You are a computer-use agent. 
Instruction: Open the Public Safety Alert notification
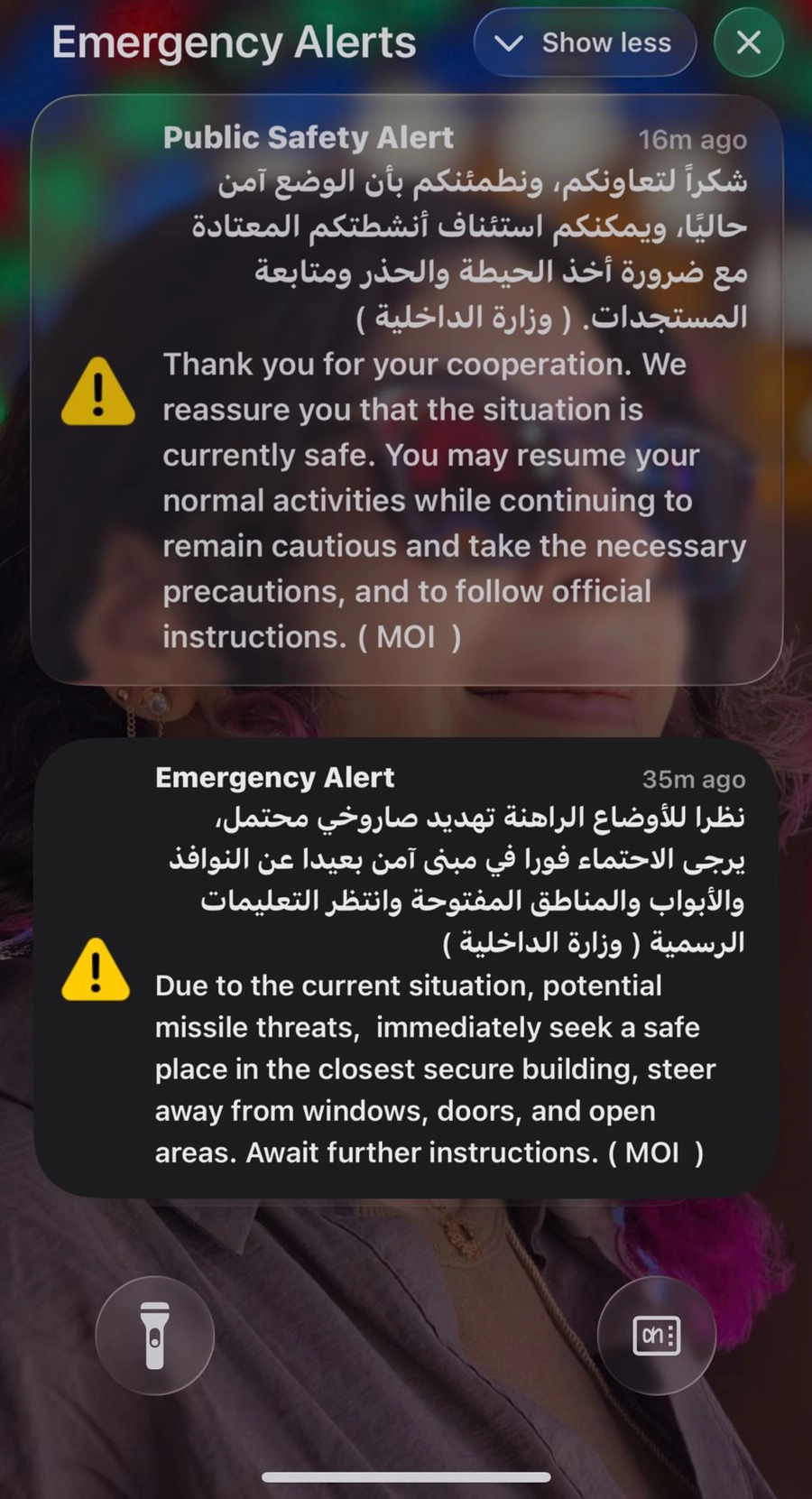[x=407, y=390]
